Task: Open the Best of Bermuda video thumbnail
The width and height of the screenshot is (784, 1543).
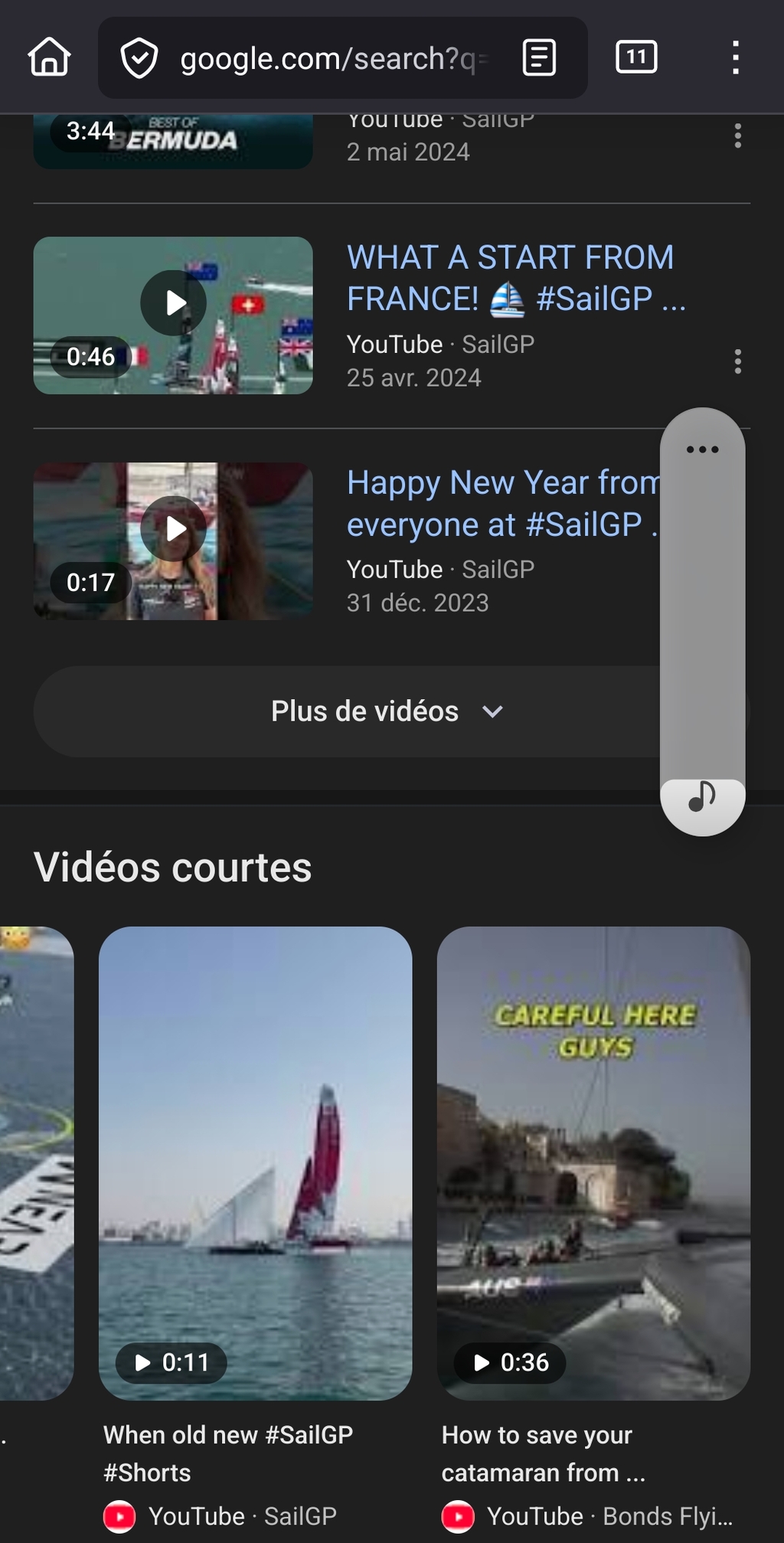Action: [x=173, y=142]
